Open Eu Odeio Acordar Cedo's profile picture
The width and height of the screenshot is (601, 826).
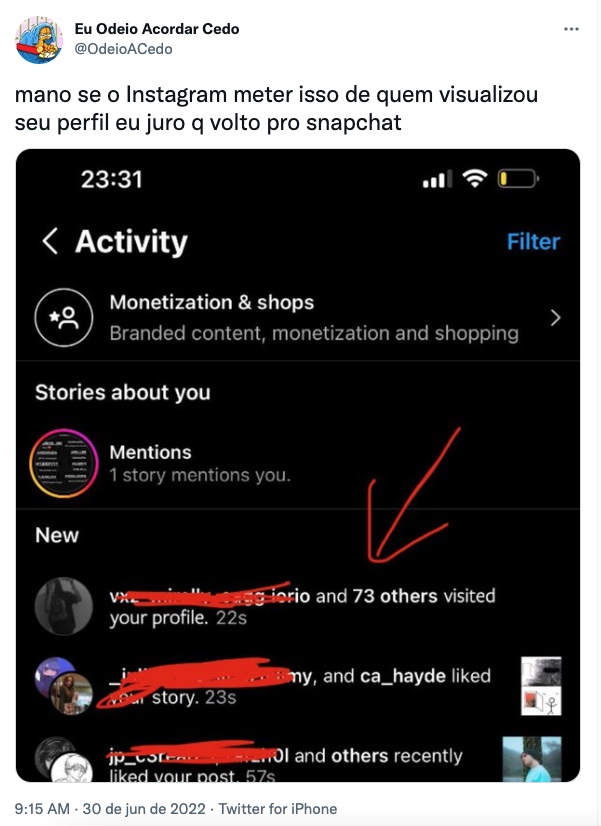point(40,40)
